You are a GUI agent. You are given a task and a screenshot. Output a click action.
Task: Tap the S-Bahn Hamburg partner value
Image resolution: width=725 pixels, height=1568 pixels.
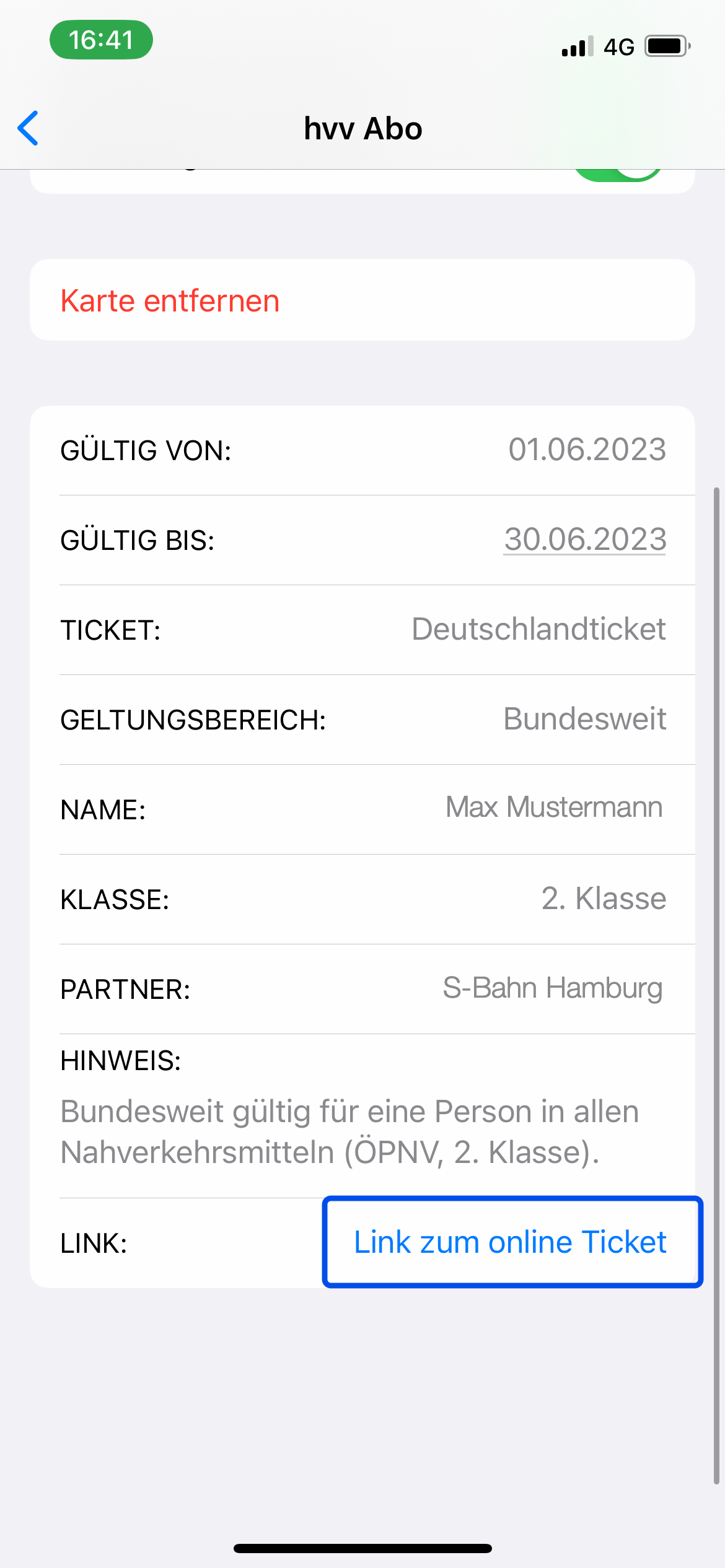pyautogui.click(x=552, y=988)
